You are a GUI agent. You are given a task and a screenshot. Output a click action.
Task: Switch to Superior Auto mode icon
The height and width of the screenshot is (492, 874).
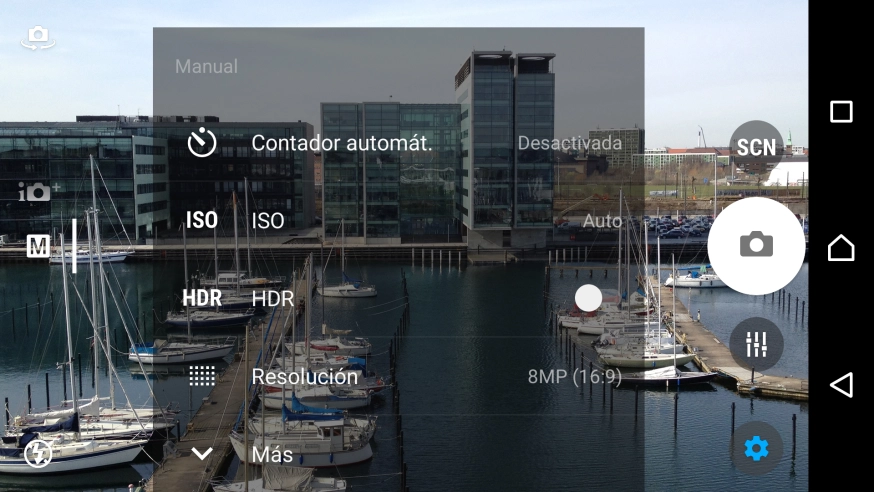click(38, 191)
